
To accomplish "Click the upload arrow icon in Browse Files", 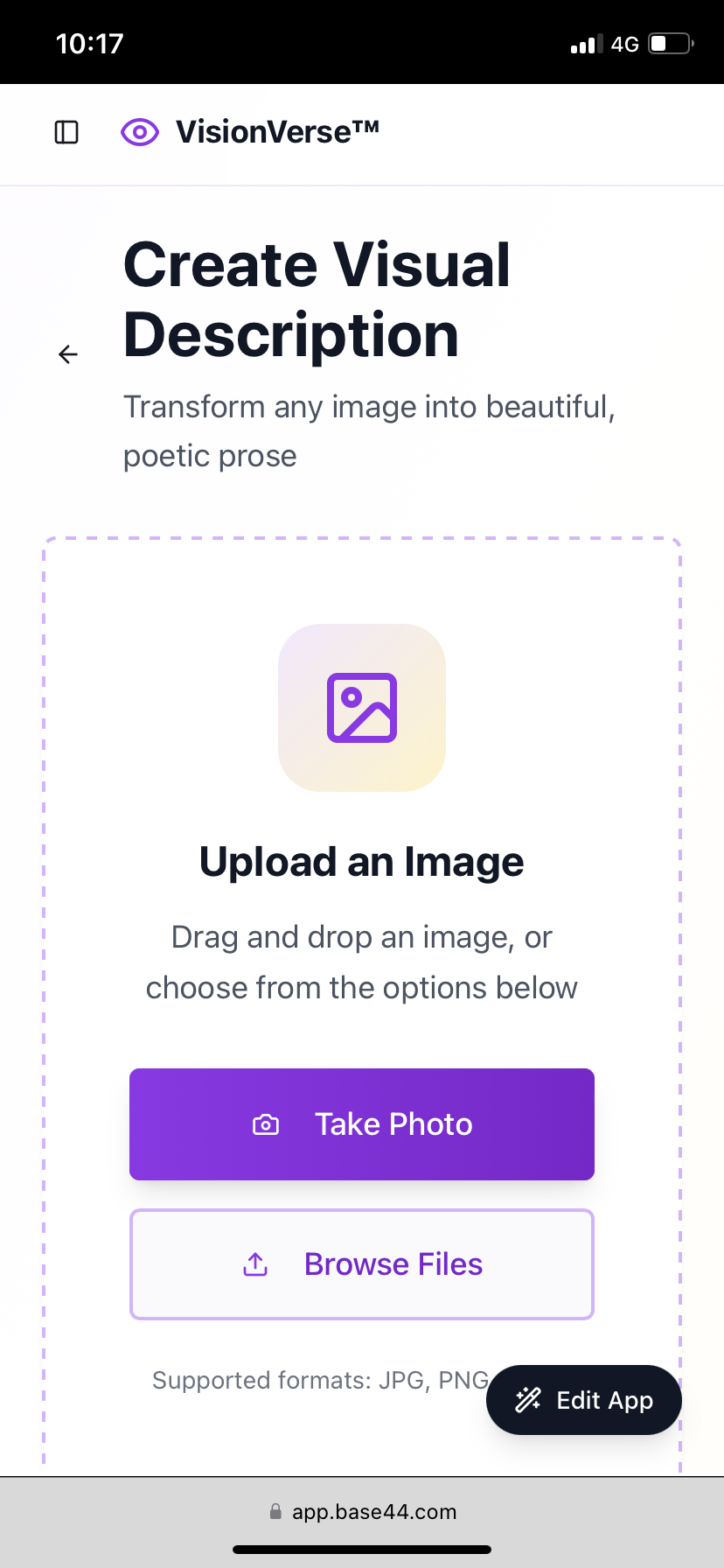I will click(x=254, y=1263).
